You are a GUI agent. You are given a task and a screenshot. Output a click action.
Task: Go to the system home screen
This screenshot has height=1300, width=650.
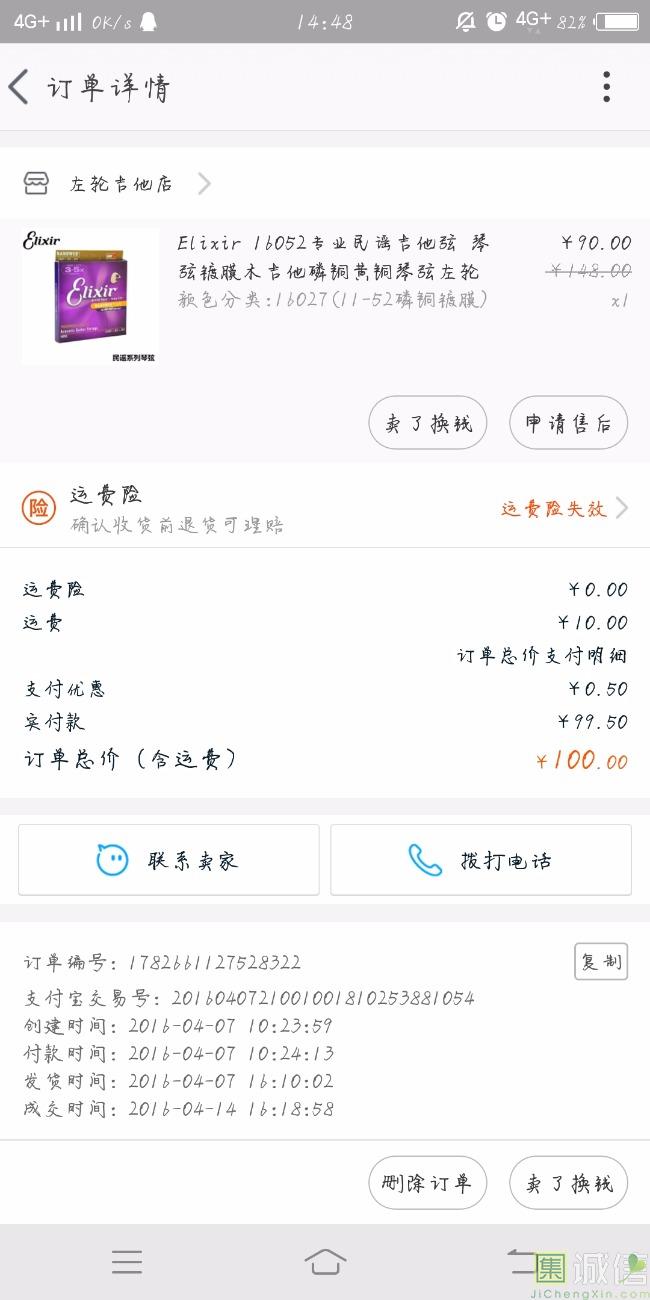coord(325,1262)
